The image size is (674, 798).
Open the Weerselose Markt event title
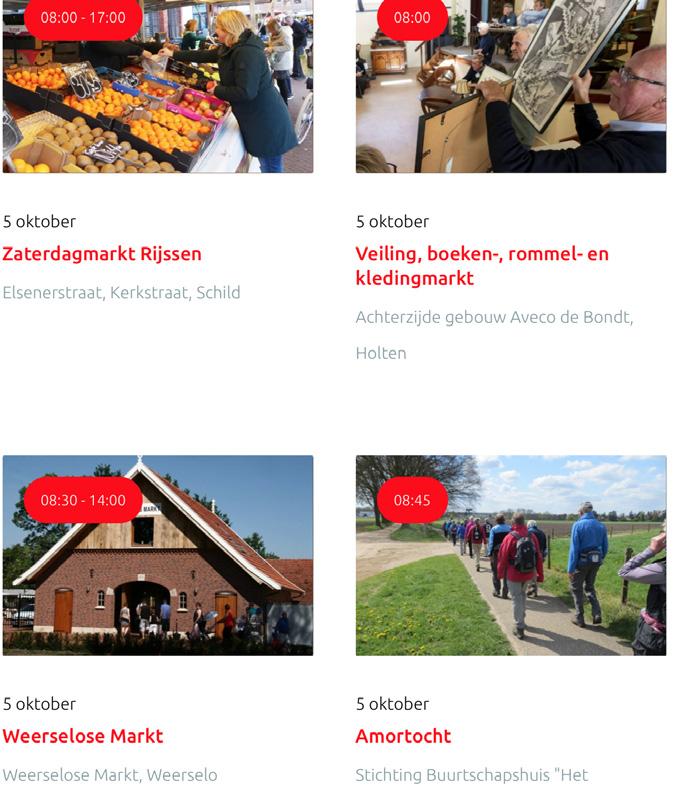[x=83, y=736]
